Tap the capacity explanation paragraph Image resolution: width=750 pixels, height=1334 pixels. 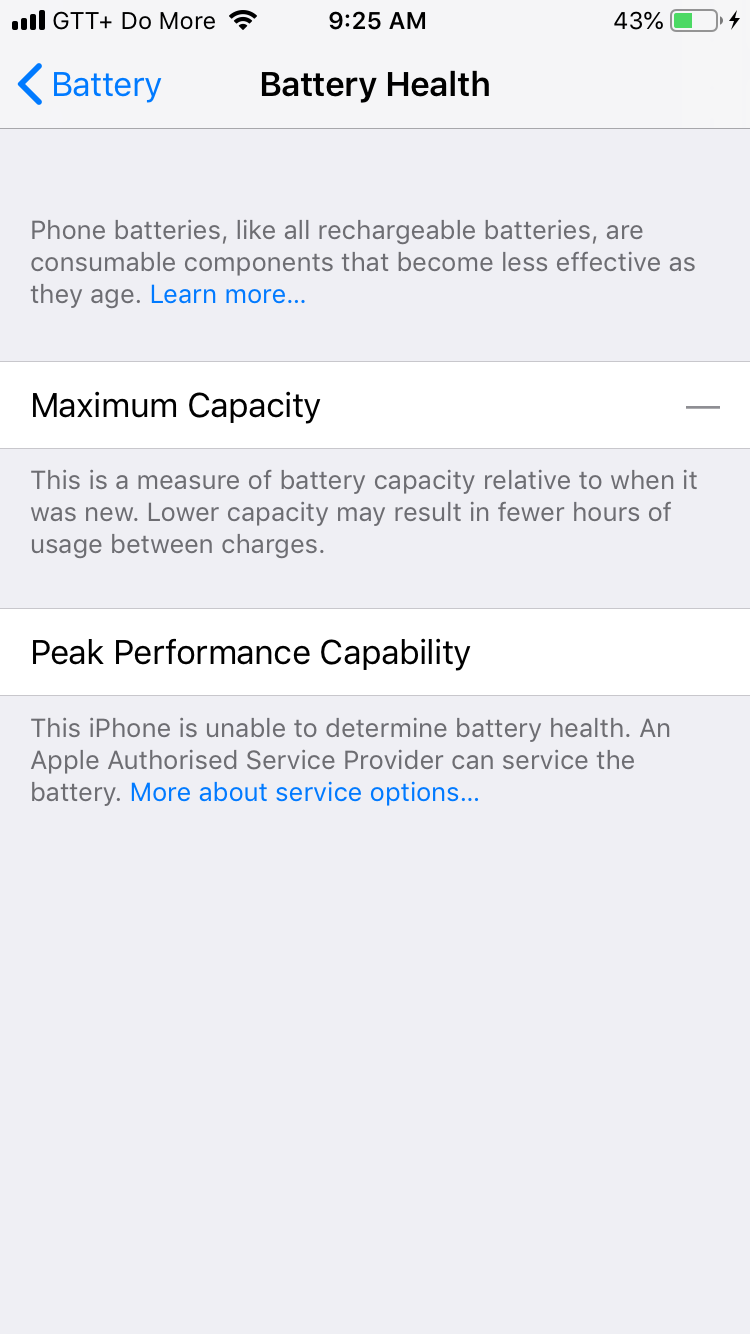[363, 512]
